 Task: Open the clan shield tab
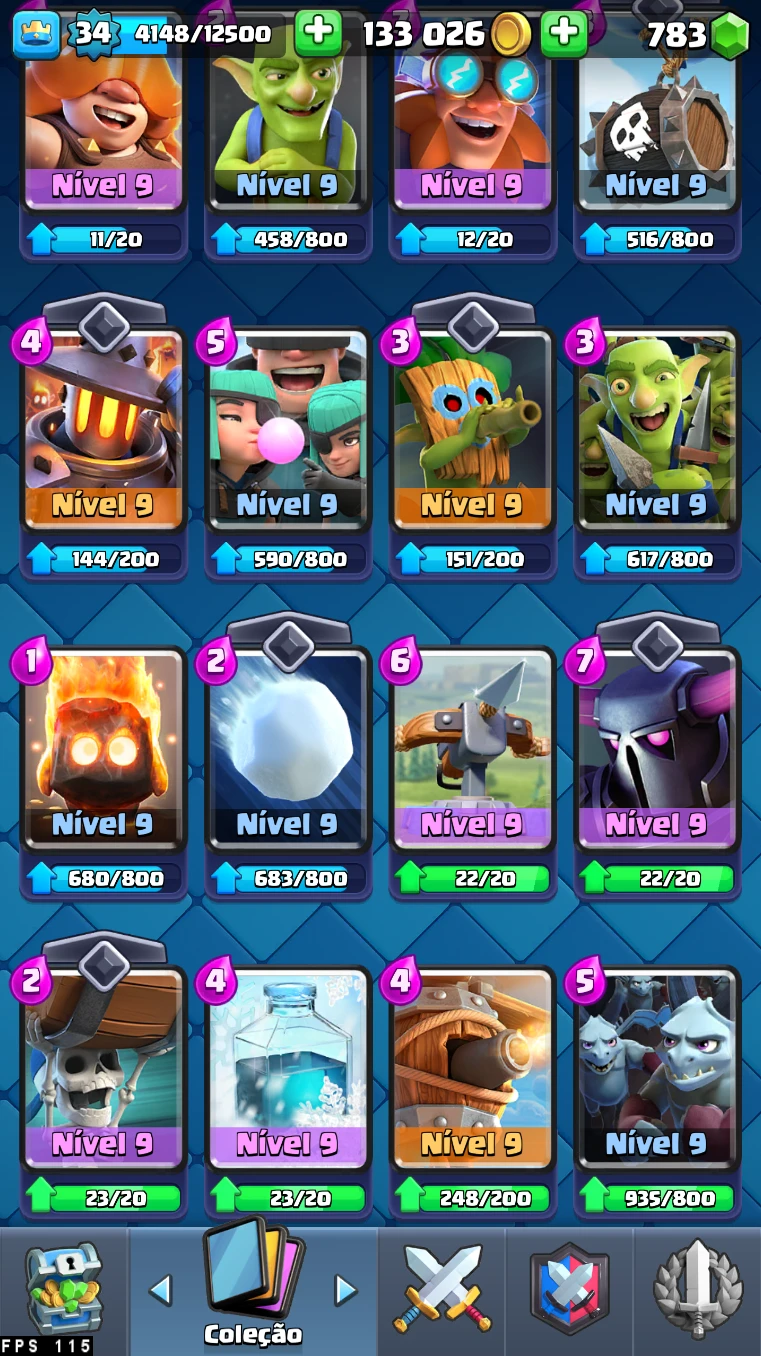tap(569, 1291)
